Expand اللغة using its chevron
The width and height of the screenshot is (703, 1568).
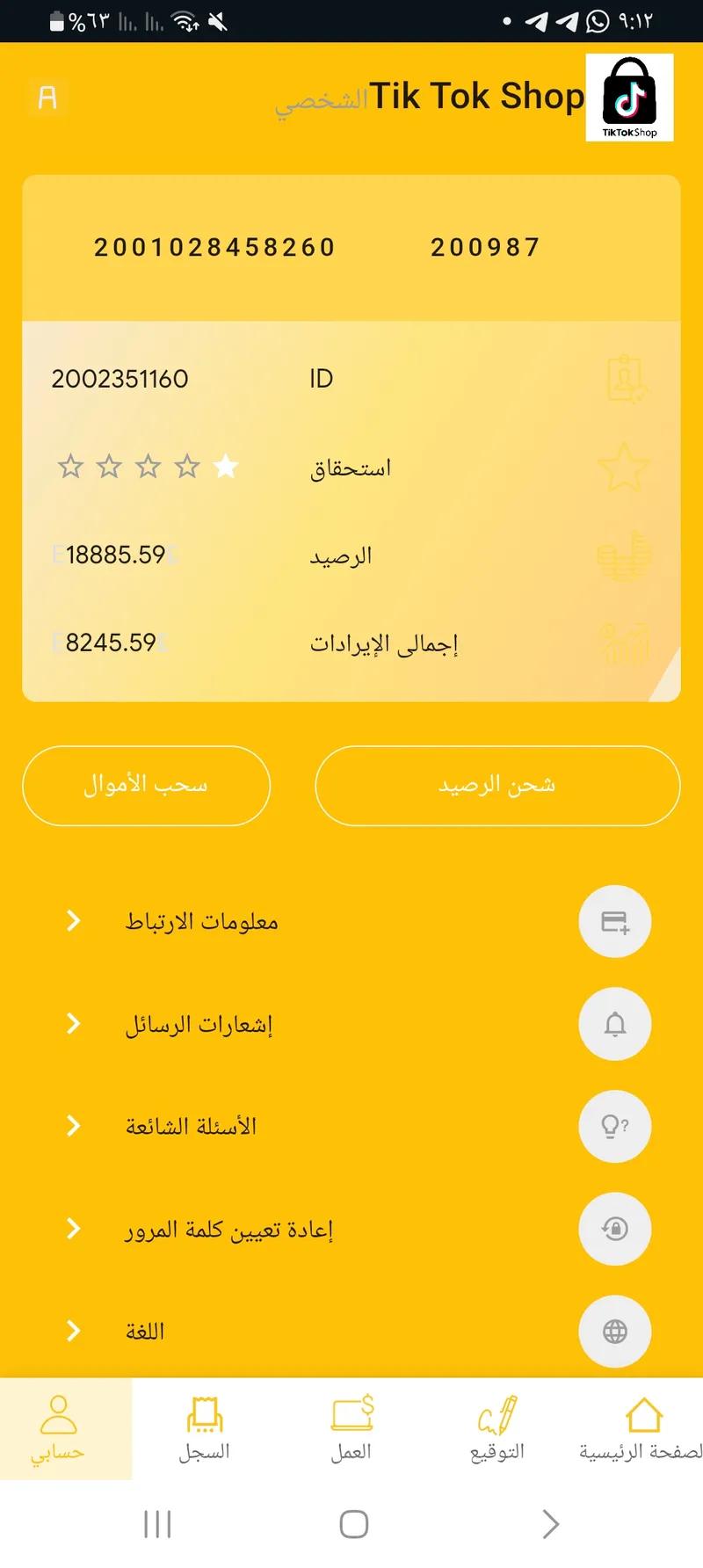point(73,1331)
